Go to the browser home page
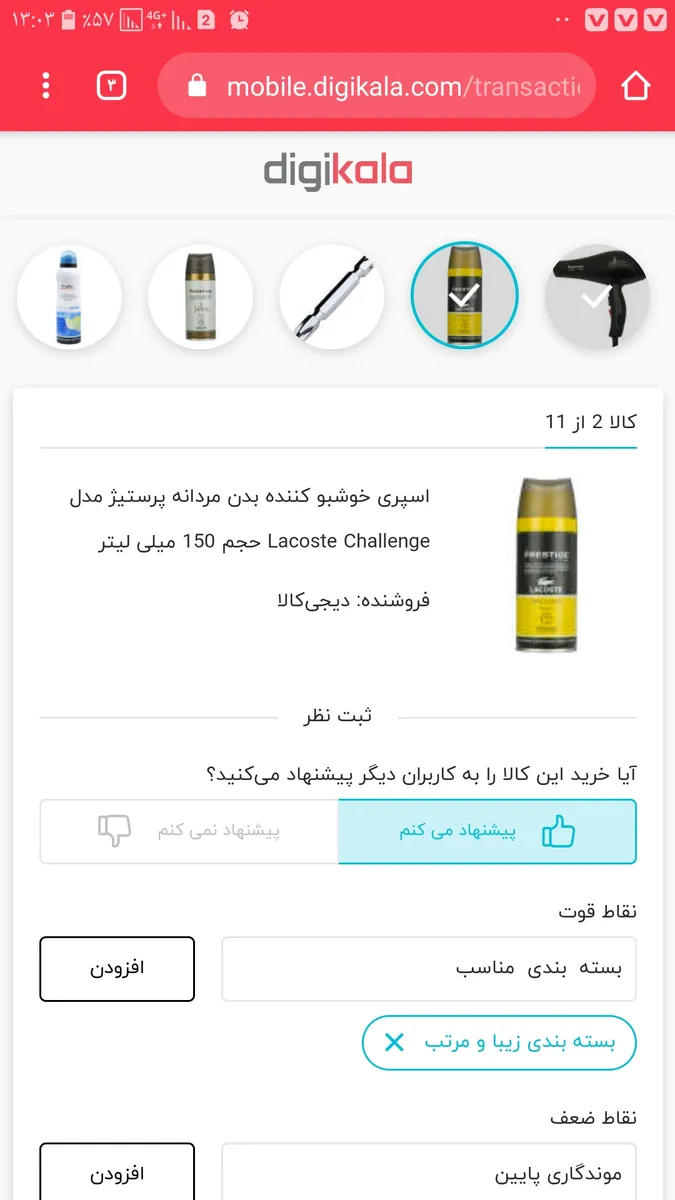The width and height of the screenshot is (675, 1200). tap(636, 86)
